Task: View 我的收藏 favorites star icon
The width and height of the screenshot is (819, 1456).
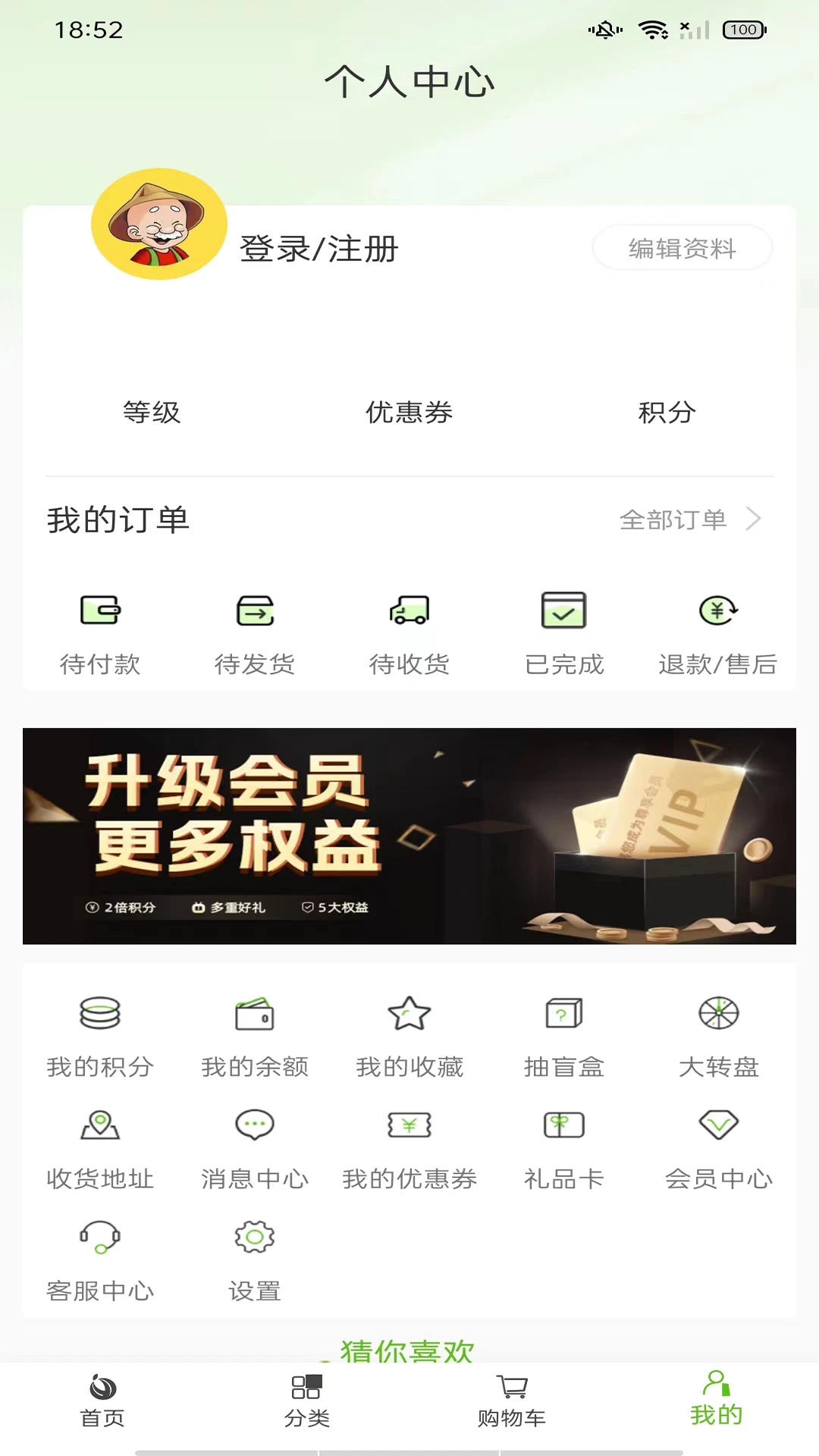Action: 409,1035
